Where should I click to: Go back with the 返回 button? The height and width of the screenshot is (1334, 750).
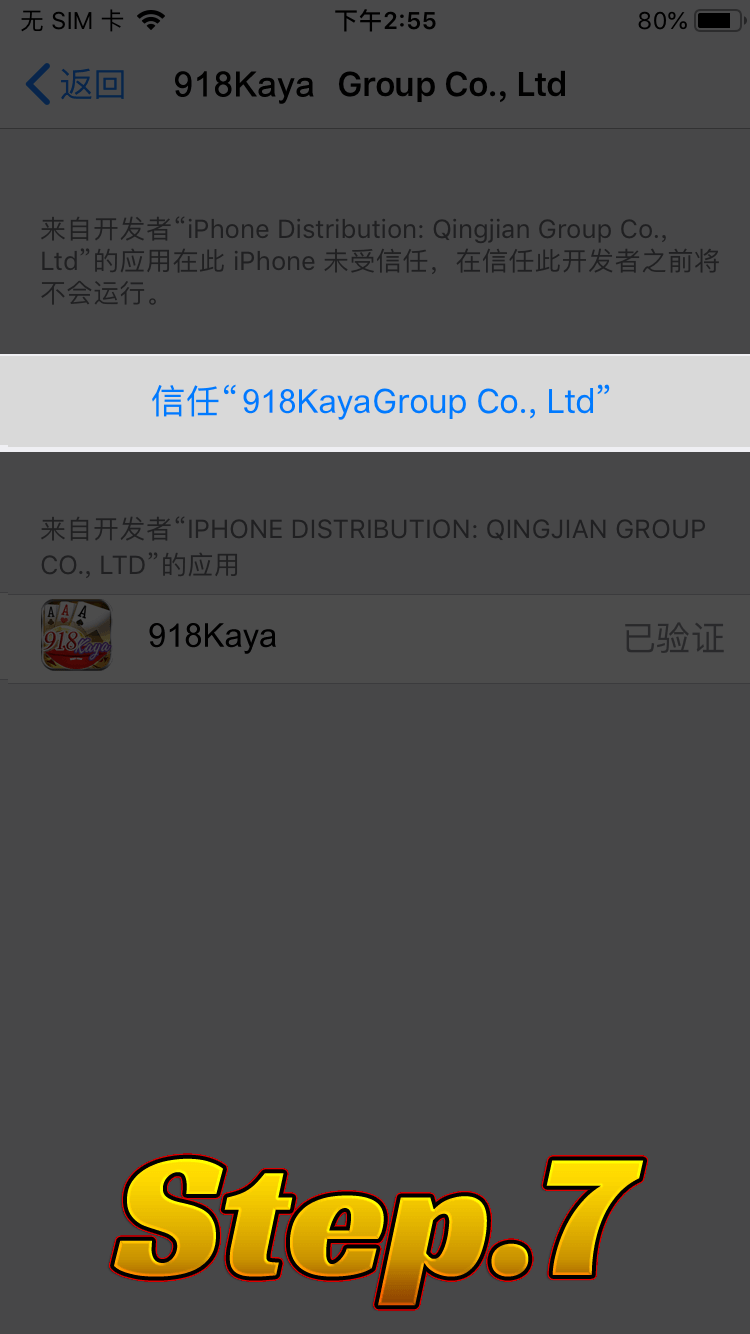(76, 85)
